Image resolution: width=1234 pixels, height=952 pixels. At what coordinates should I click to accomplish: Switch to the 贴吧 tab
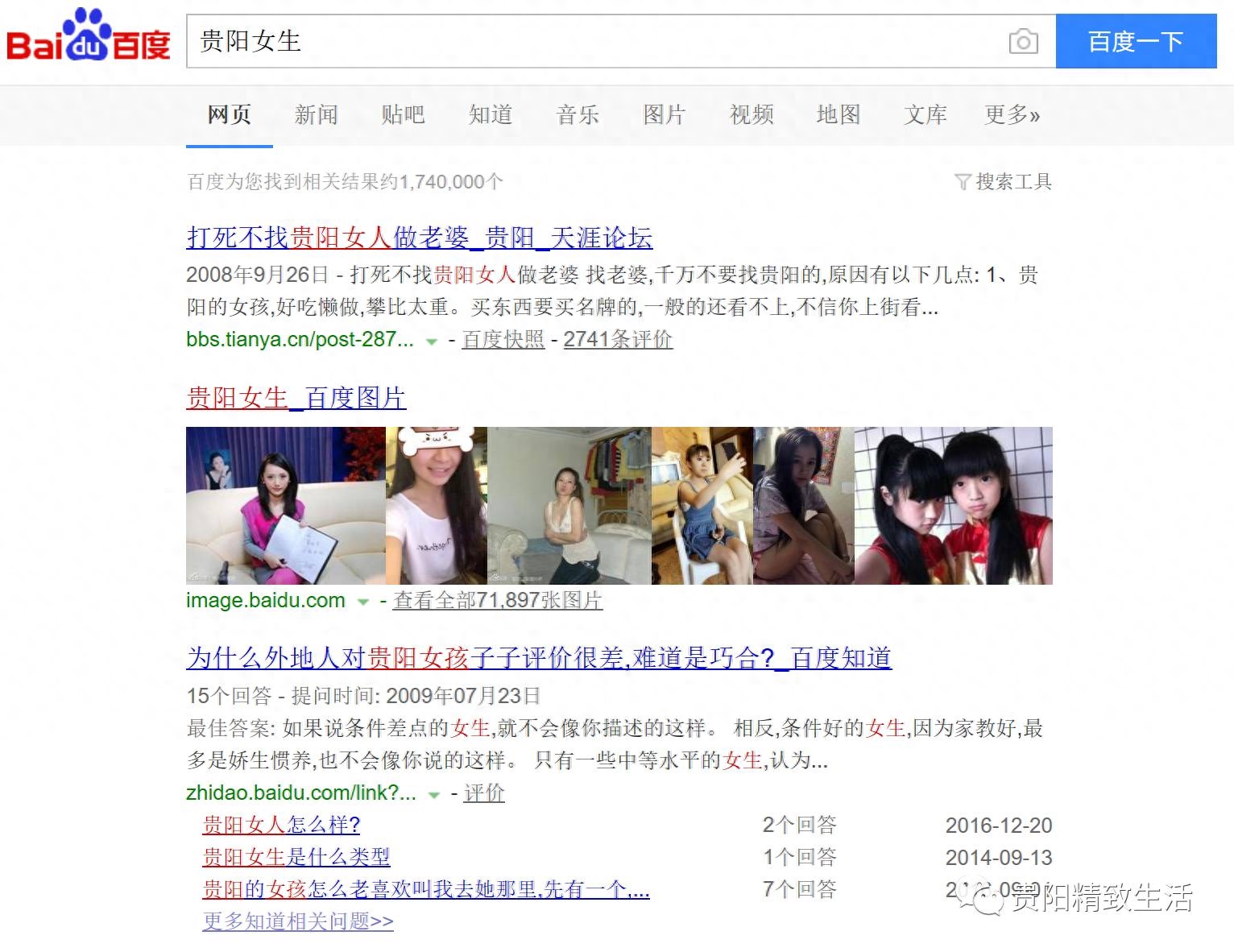click(403, 115)
